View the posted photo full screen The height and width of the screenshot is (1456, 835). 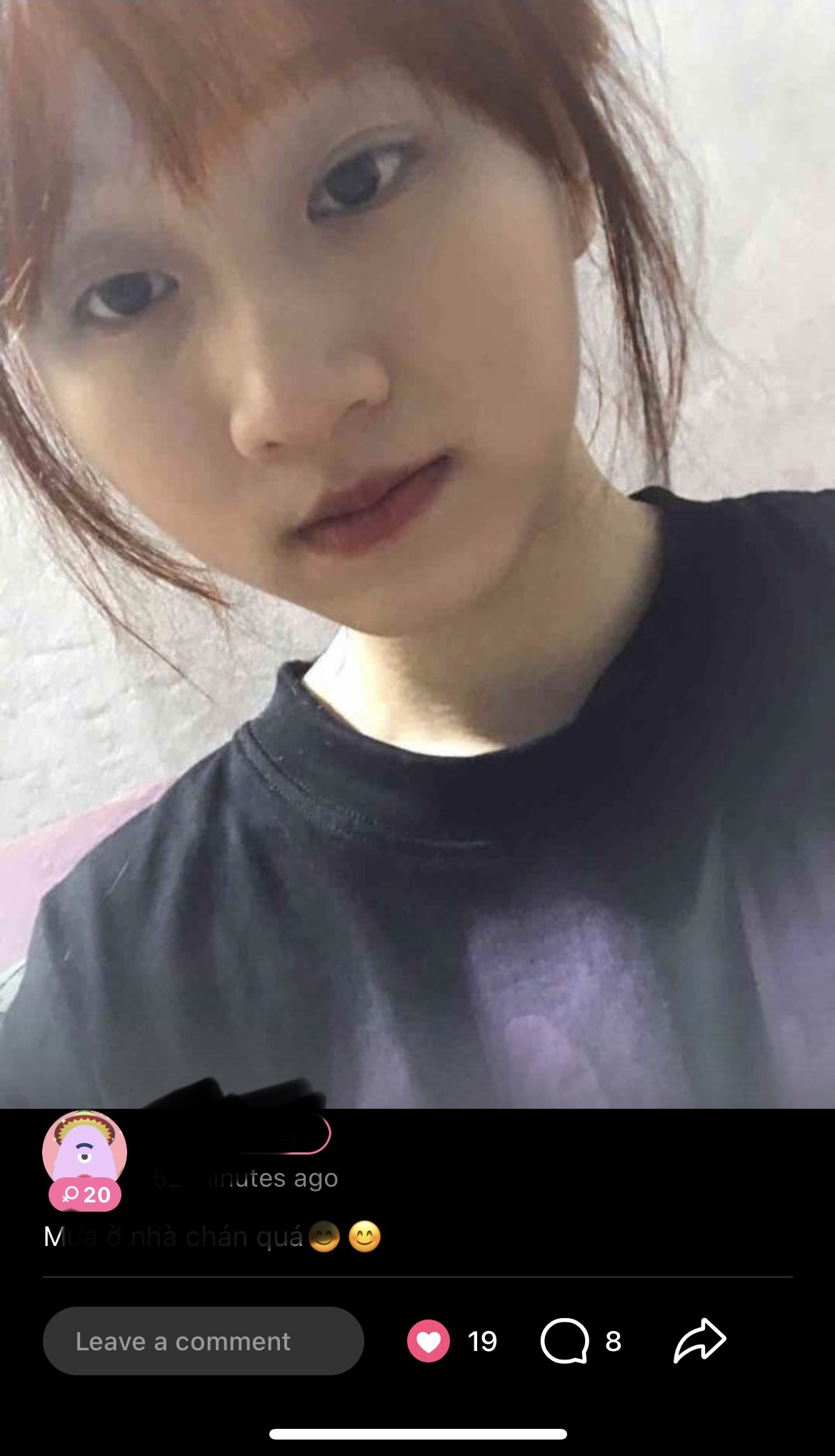(417, 554)
